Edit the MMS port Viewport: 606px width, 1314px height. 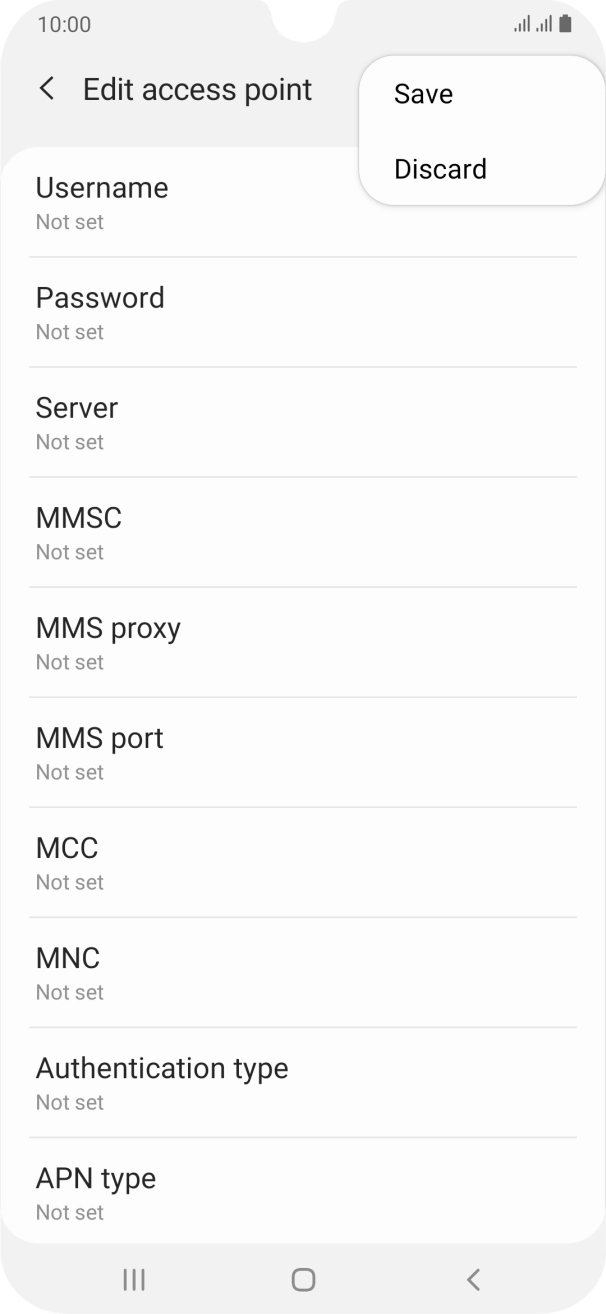click(x=300, y=753)
